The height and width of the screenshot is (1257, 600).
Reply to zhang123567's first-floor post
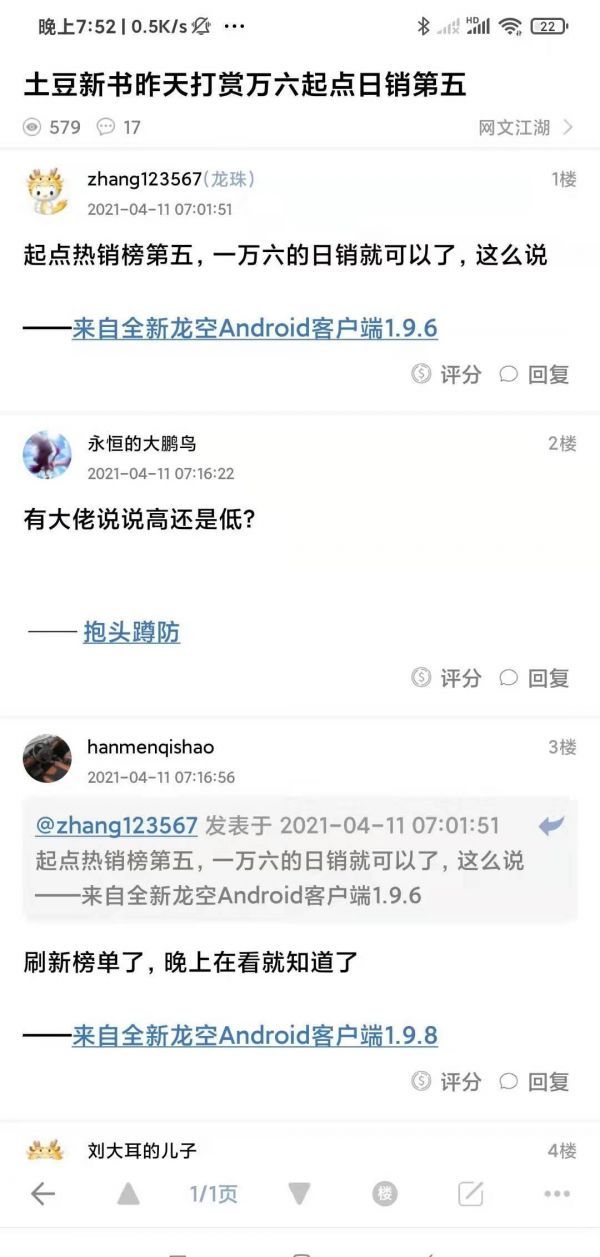(x=535, y=374)
